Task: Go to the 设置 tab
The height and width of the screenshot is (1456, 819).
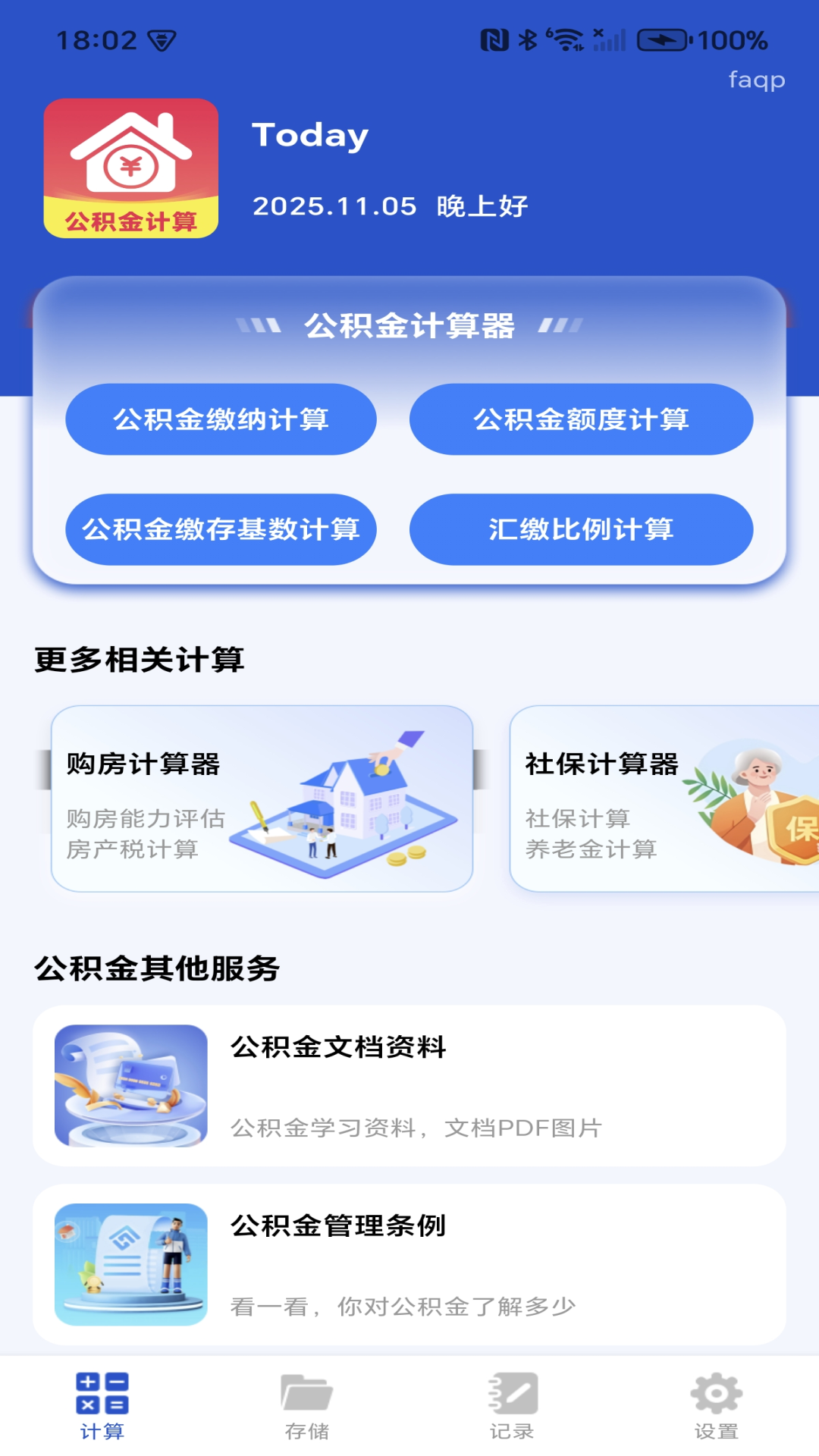Action: [717, 1405]
